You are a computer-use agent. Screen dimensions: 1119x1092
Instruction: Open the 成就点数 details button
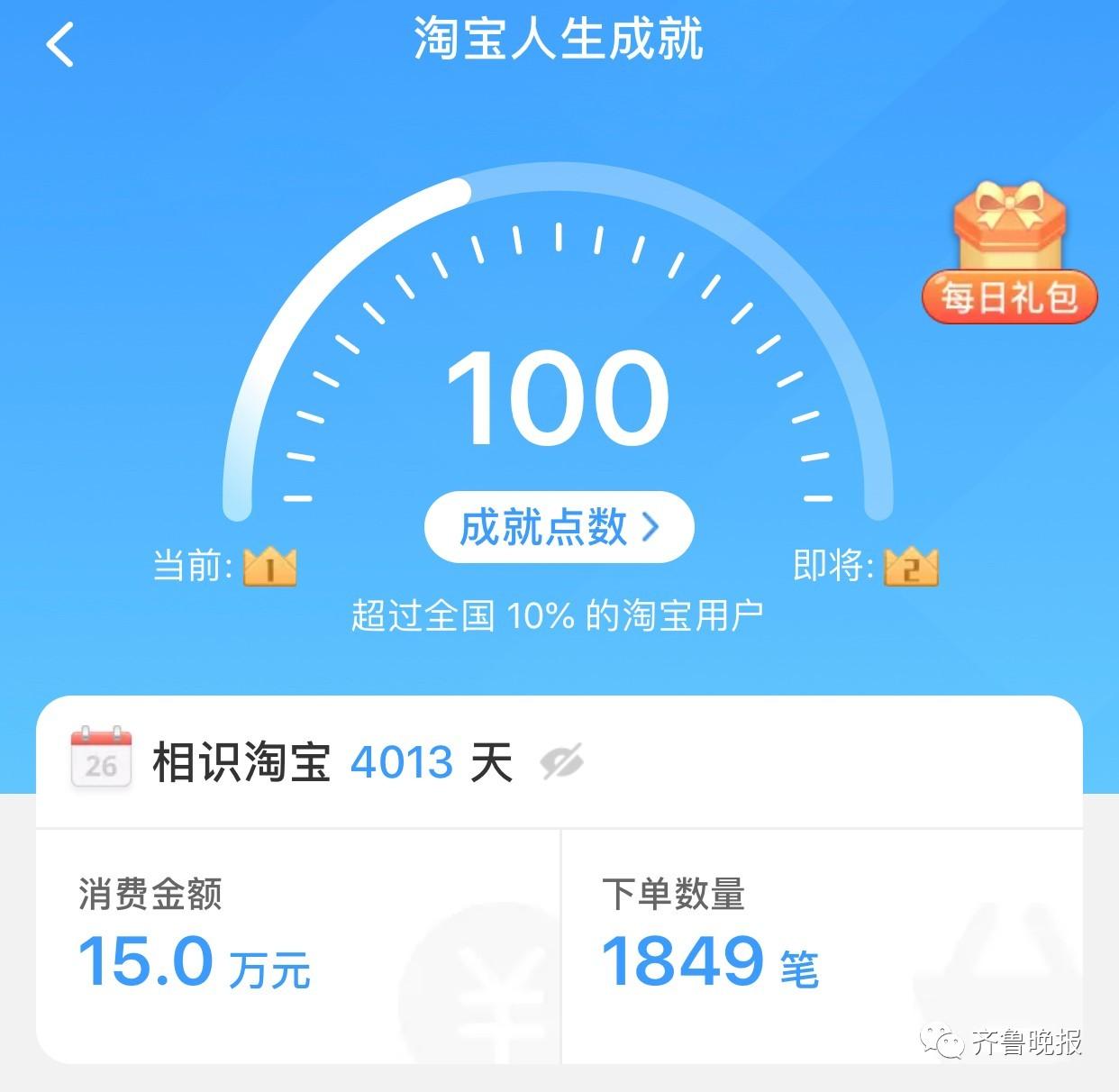point(559,527)
